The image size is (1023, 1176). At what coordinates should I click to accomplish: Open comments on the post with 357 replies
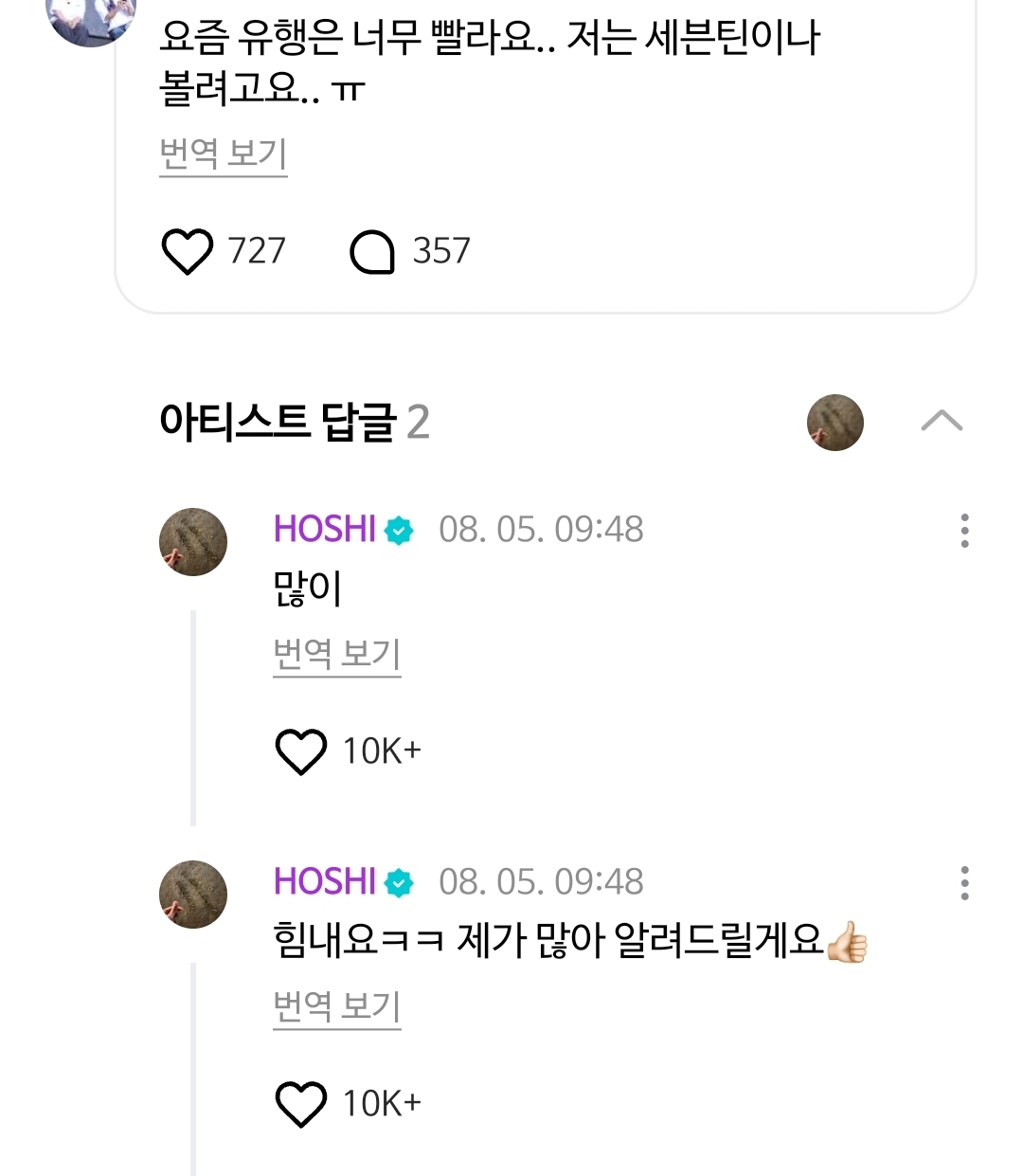[372, 252]
